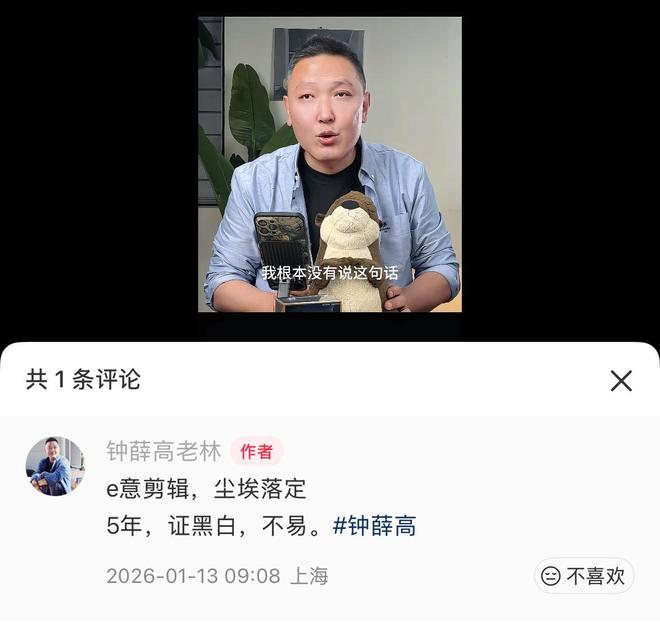
Task: Open the username 钟薛高老林
Action: coord(164,451)
